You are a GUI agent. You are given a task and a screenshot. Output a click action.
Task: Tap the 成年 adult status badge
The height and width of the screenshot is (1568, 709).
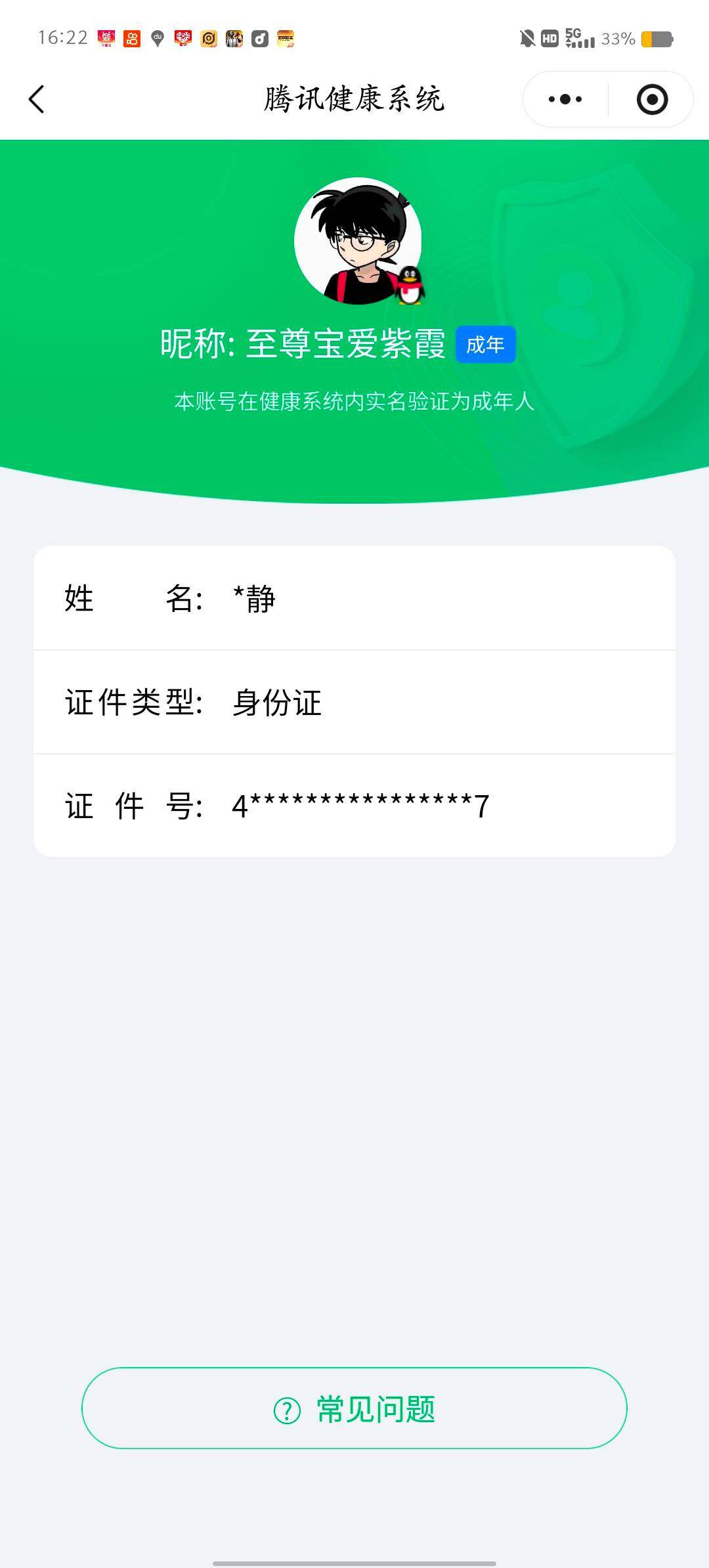coord(486,344)
